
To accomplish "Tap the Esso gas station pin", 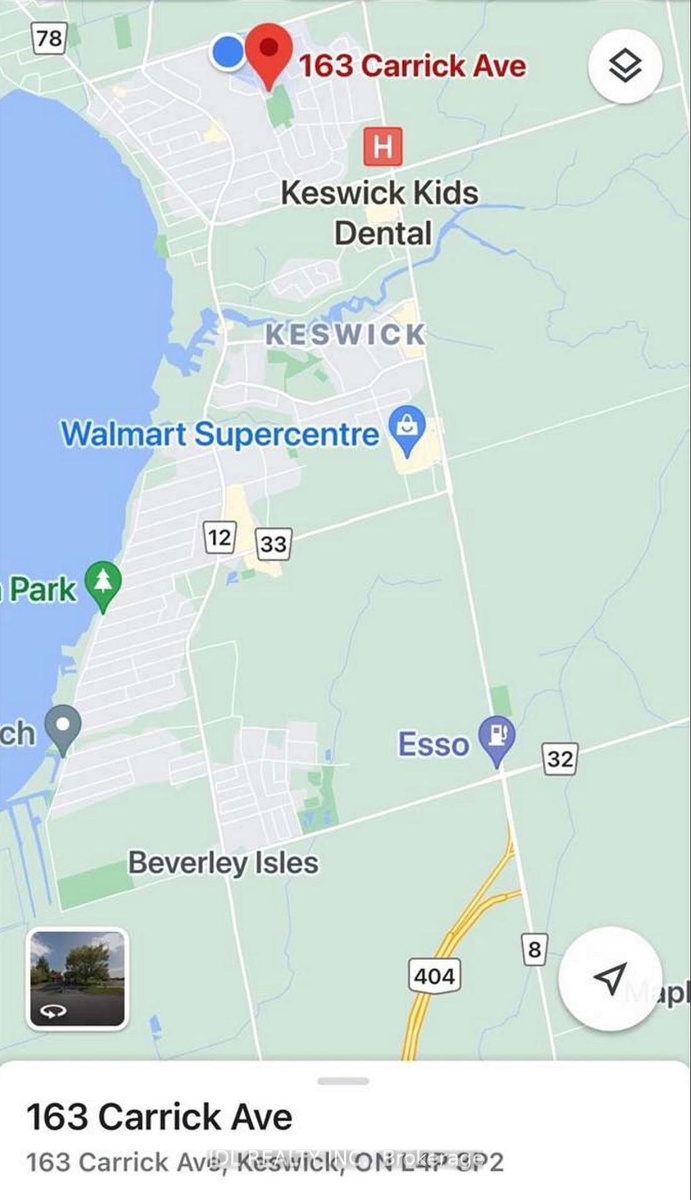I will [x=497, y=741].
